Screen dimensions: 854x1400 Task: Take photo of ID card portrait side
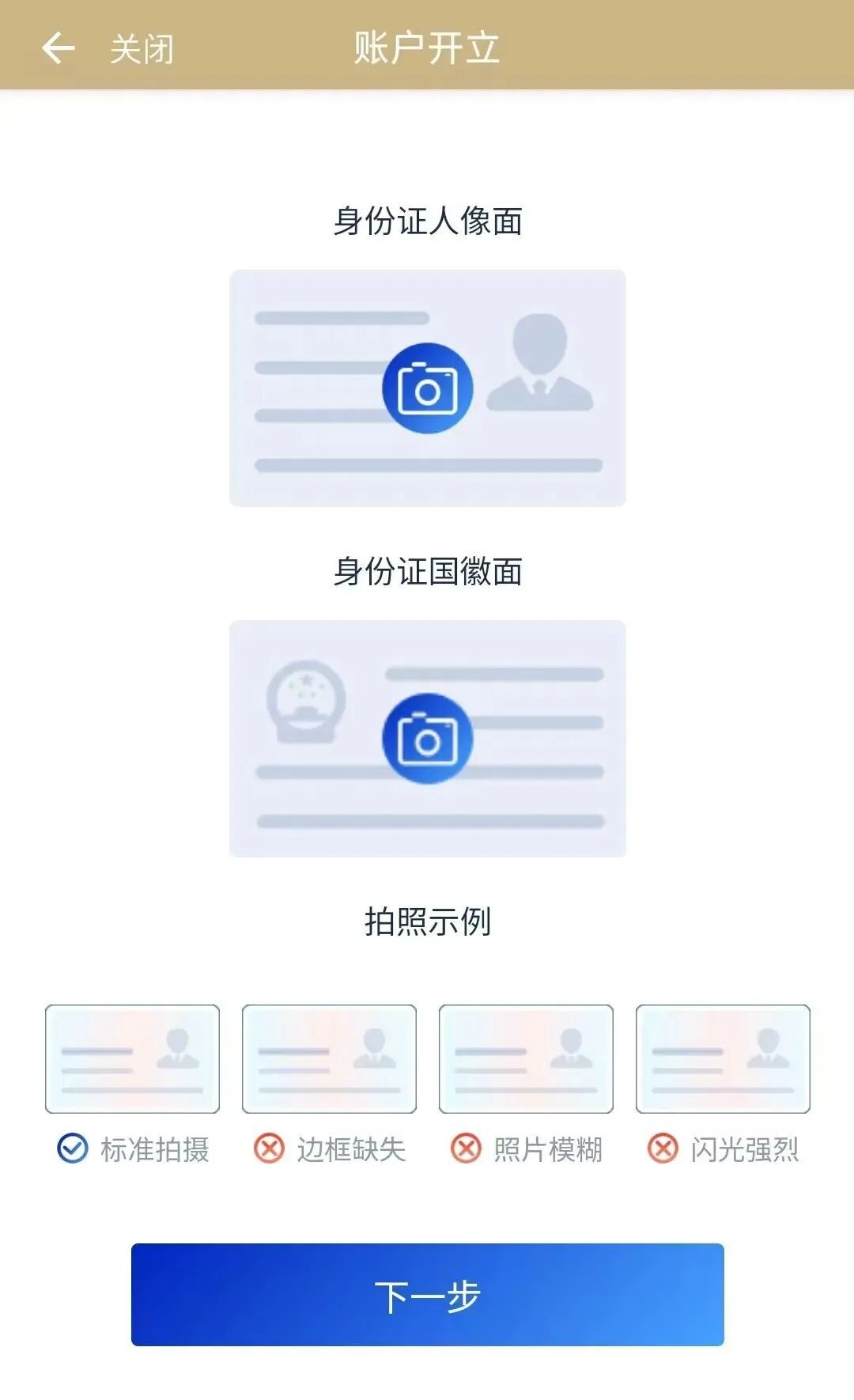(x=427, y=388)
